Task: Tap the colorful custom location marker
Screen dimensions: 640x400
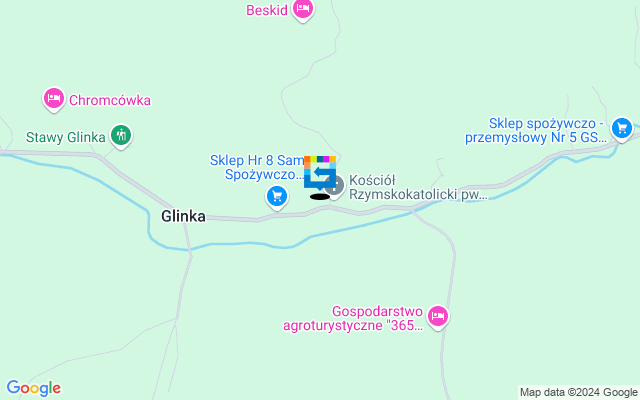Action: tap(320, 172)
